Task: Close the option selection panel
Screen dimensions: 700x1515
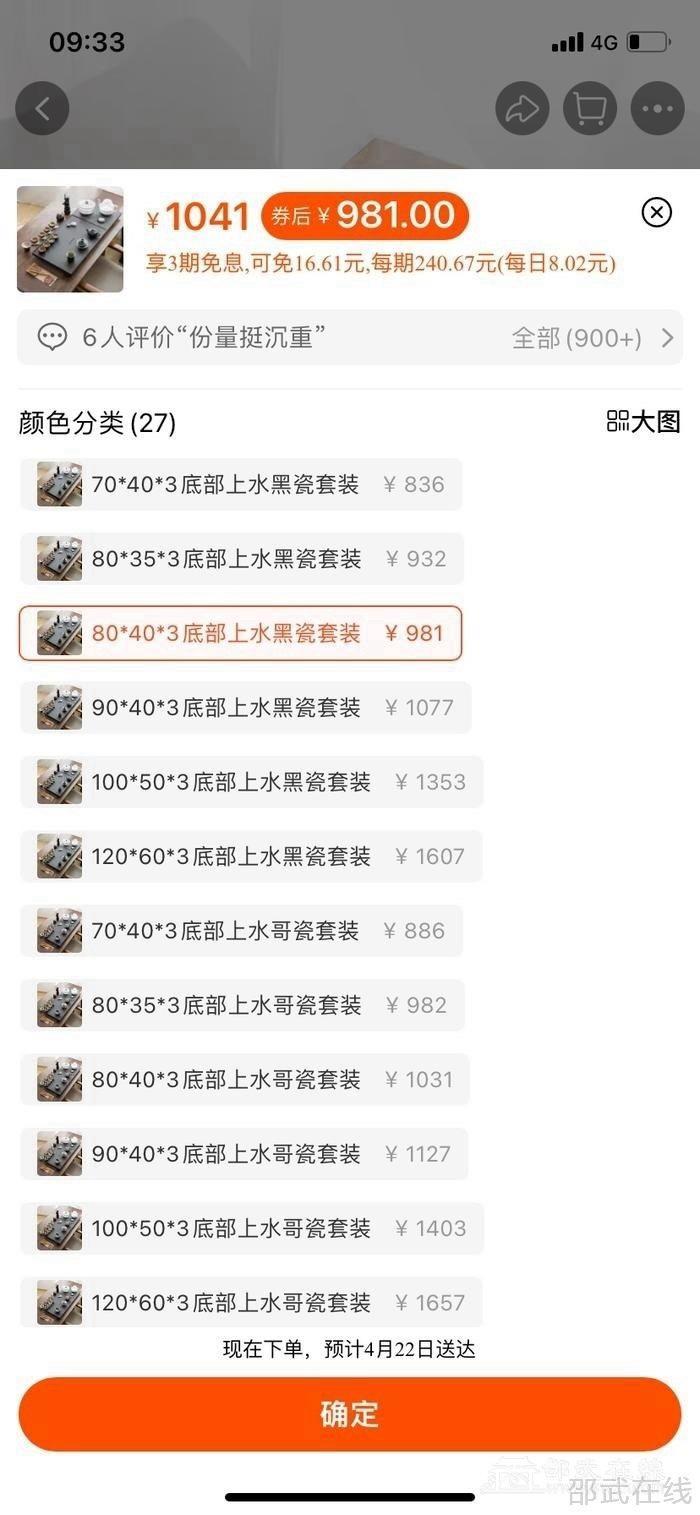Action: (656, 212)
